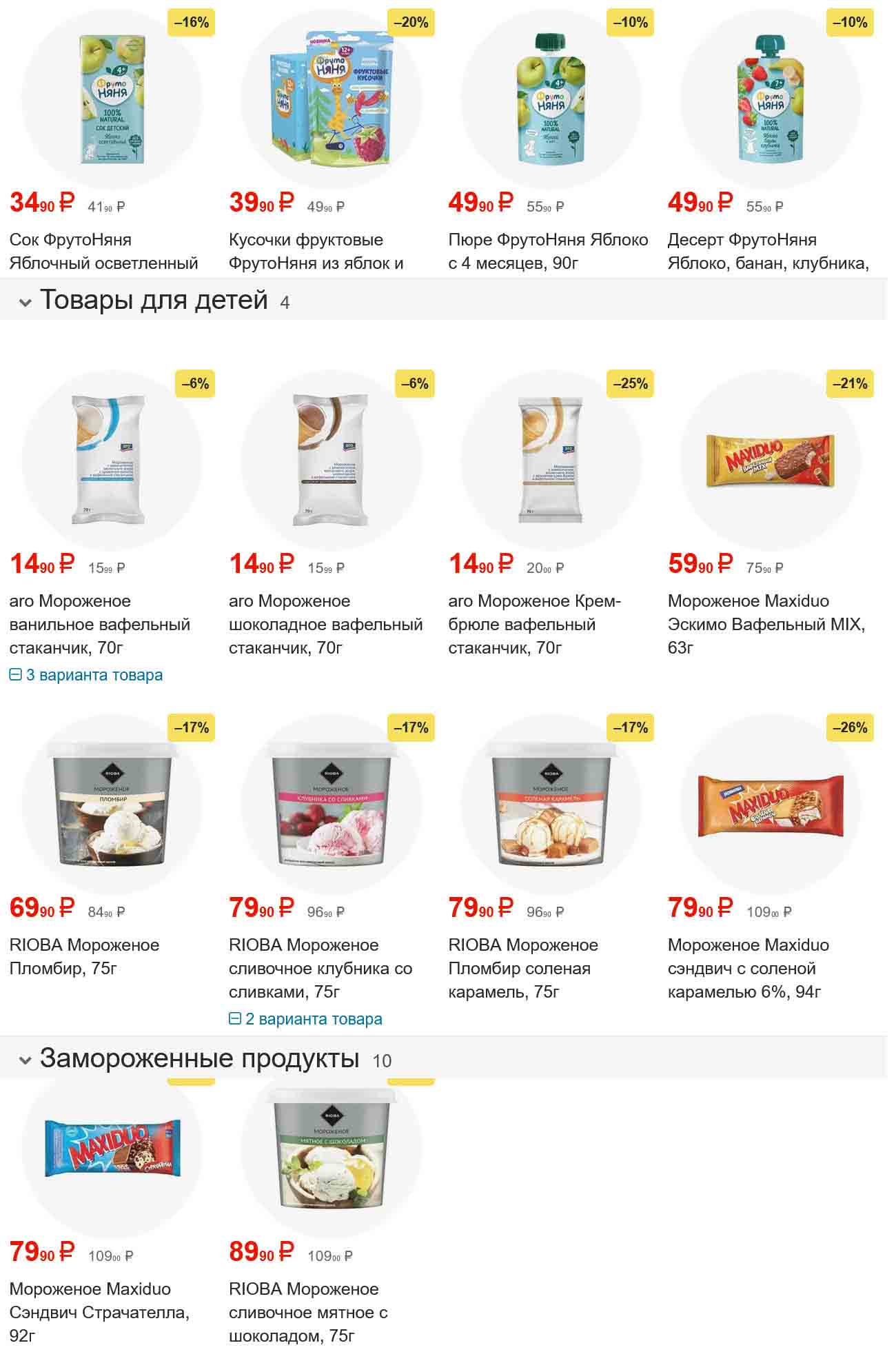This screenshot has height=1372, width=896.
Task: Open RIOBA Пломбир соленая карамель
Action: [523, 968]
